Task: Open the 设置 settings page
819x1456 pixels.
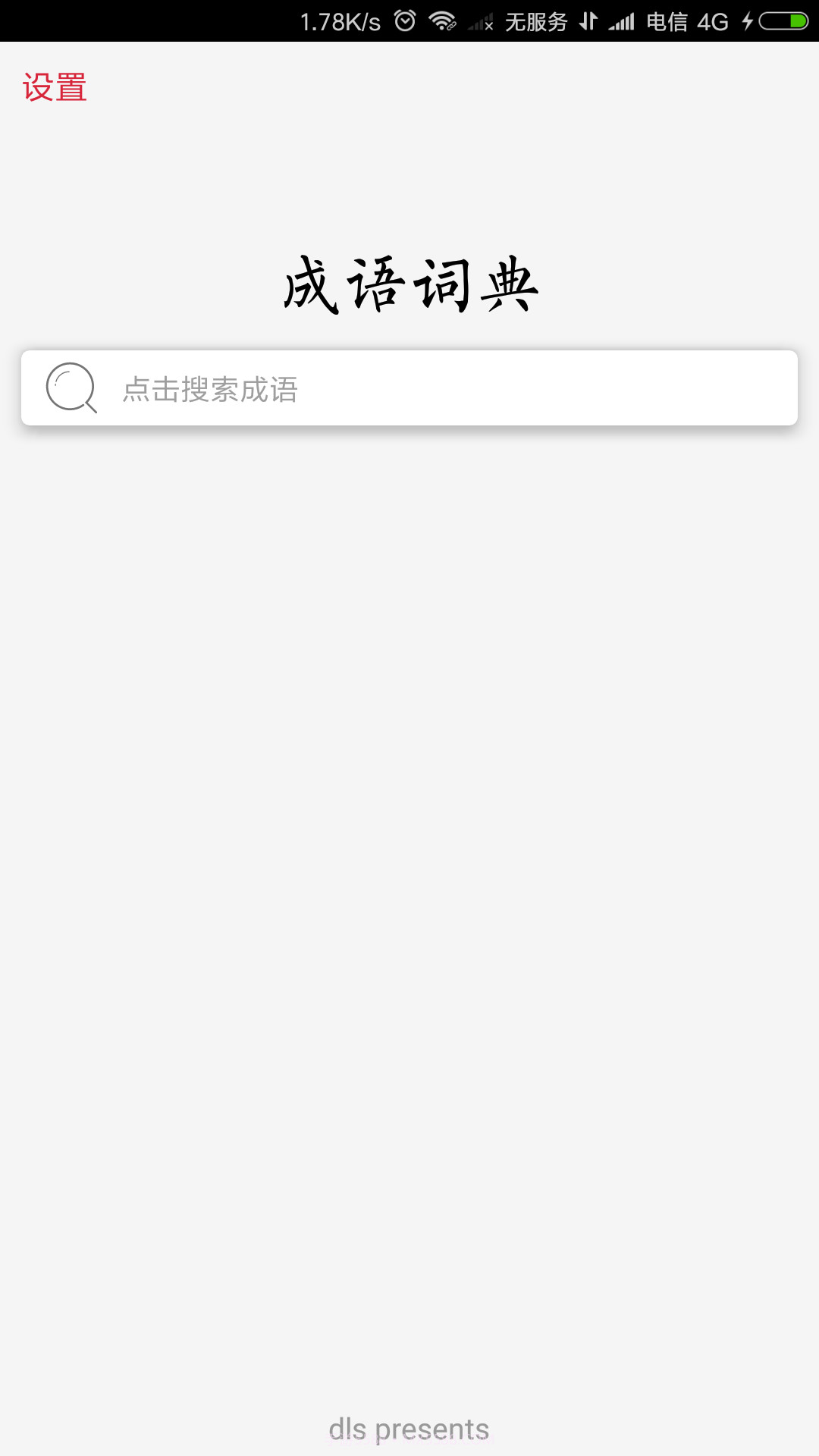Action: click(55, 87)
